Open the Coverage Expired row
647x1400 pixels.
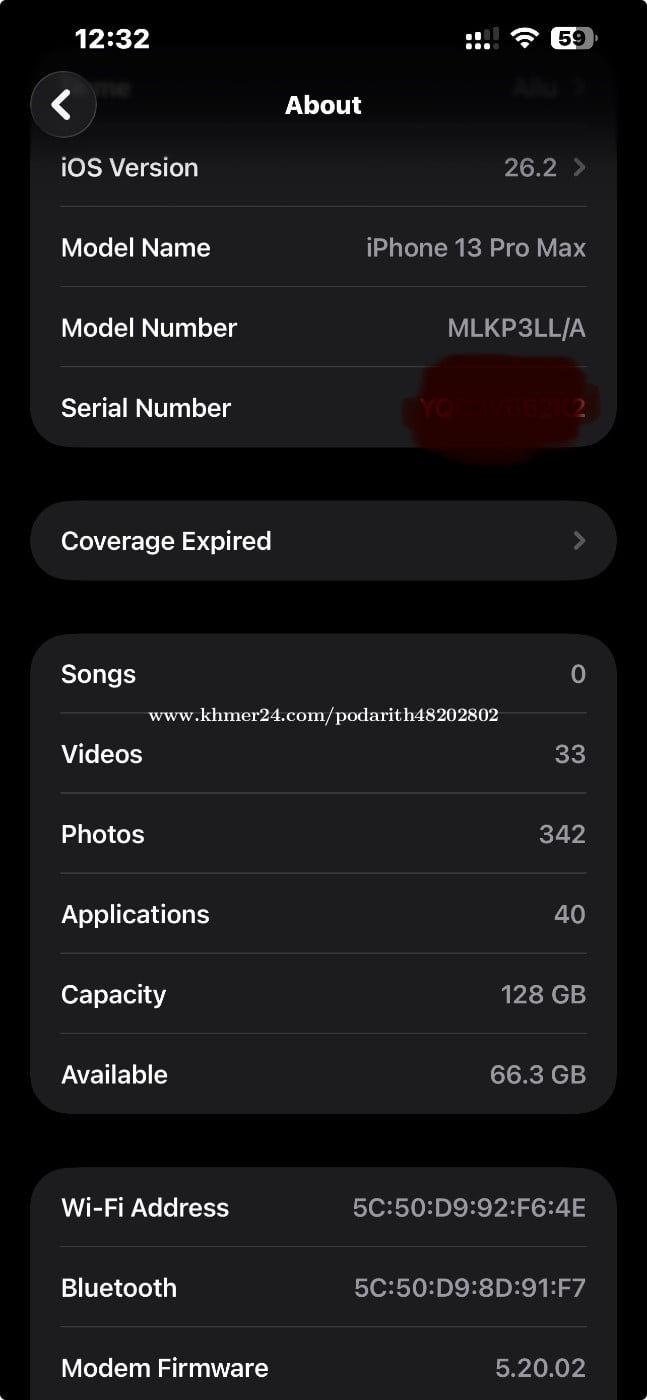click(x=323, y=541)
